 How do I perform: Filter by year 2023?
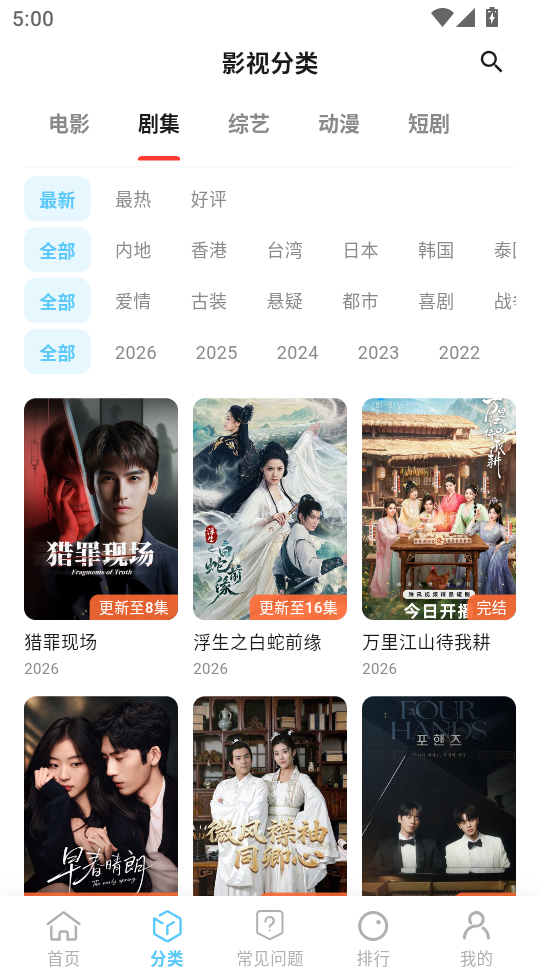click(x=378, y=353)
